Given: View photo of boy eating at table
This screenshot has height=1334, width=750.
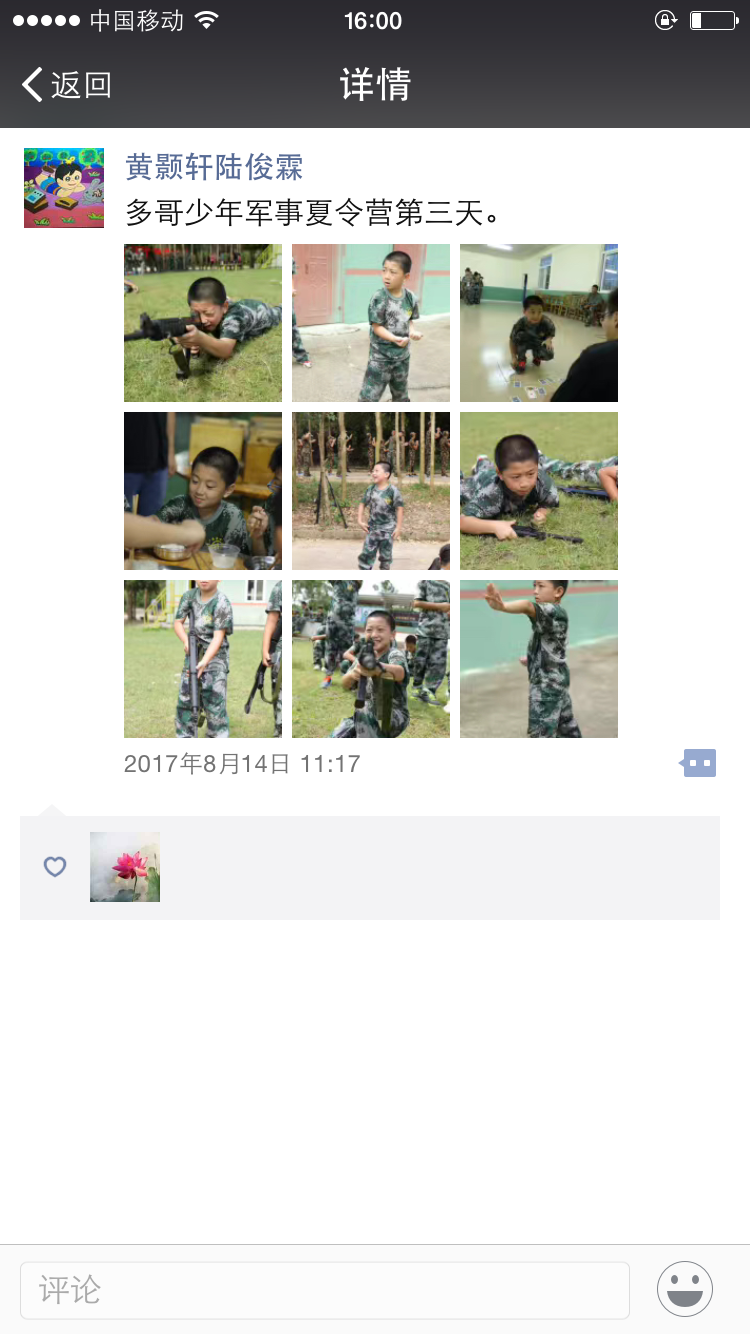Looking at the screenshot, I should pos(203,491).
